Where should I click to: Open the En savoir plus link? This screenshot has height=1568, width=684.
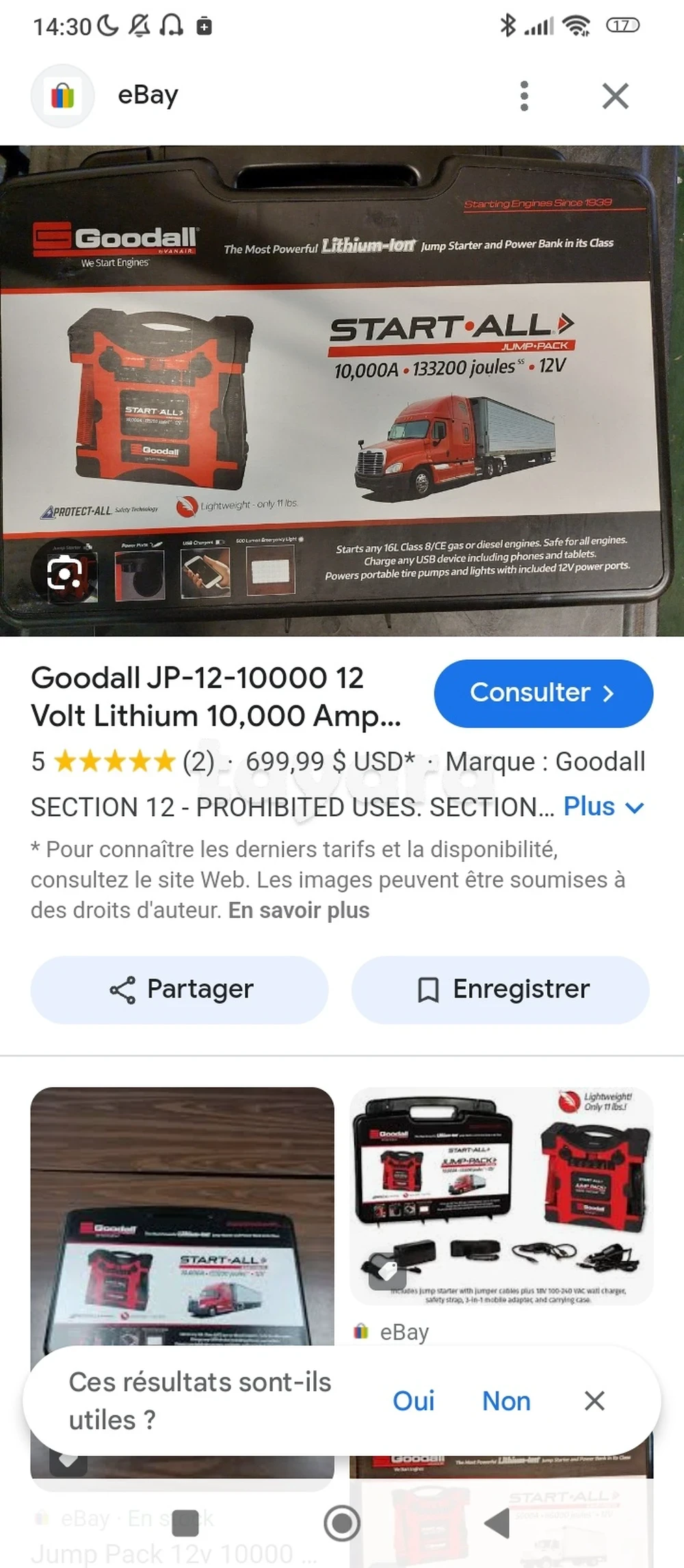pyautogui.click(x=299, y=911)
